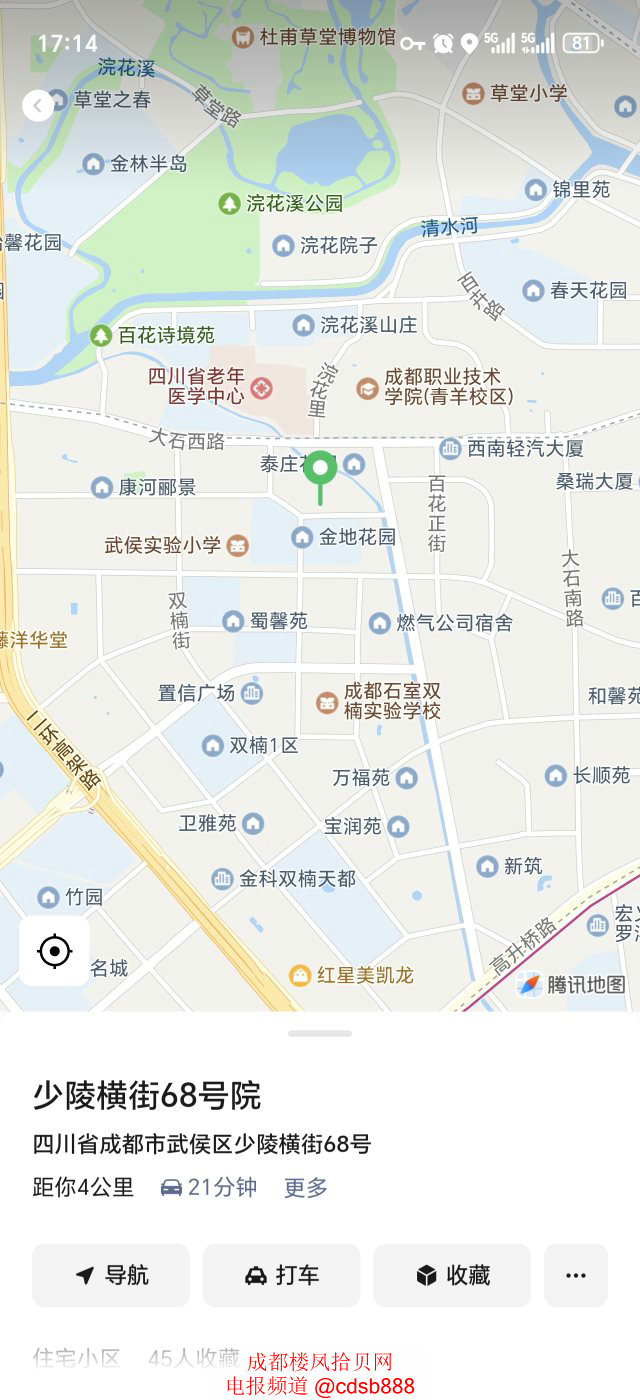Select 成都石室双楠实验学校 on the map

coord(380,701)
